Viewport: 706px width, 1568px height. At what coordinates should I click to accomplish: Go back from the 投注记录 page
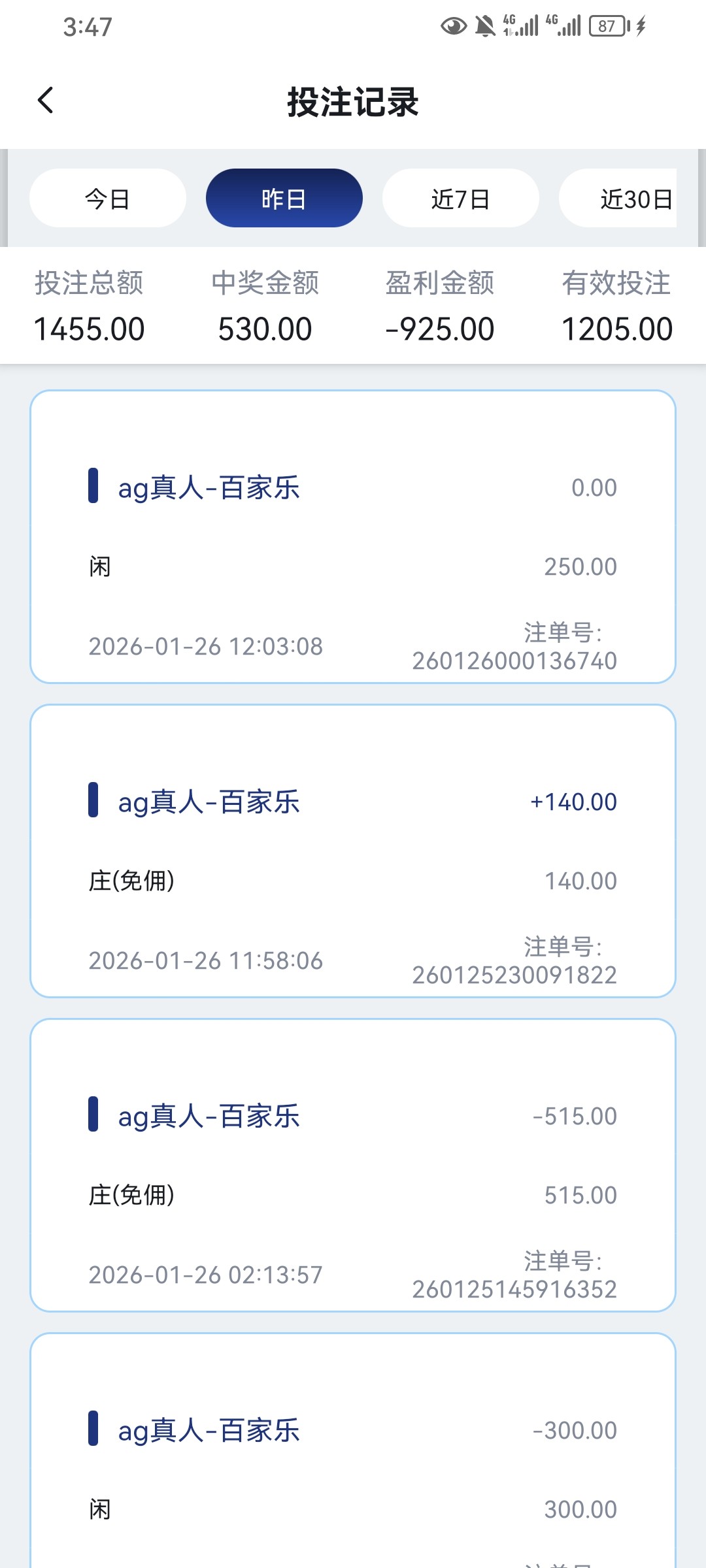click(46, 101)
